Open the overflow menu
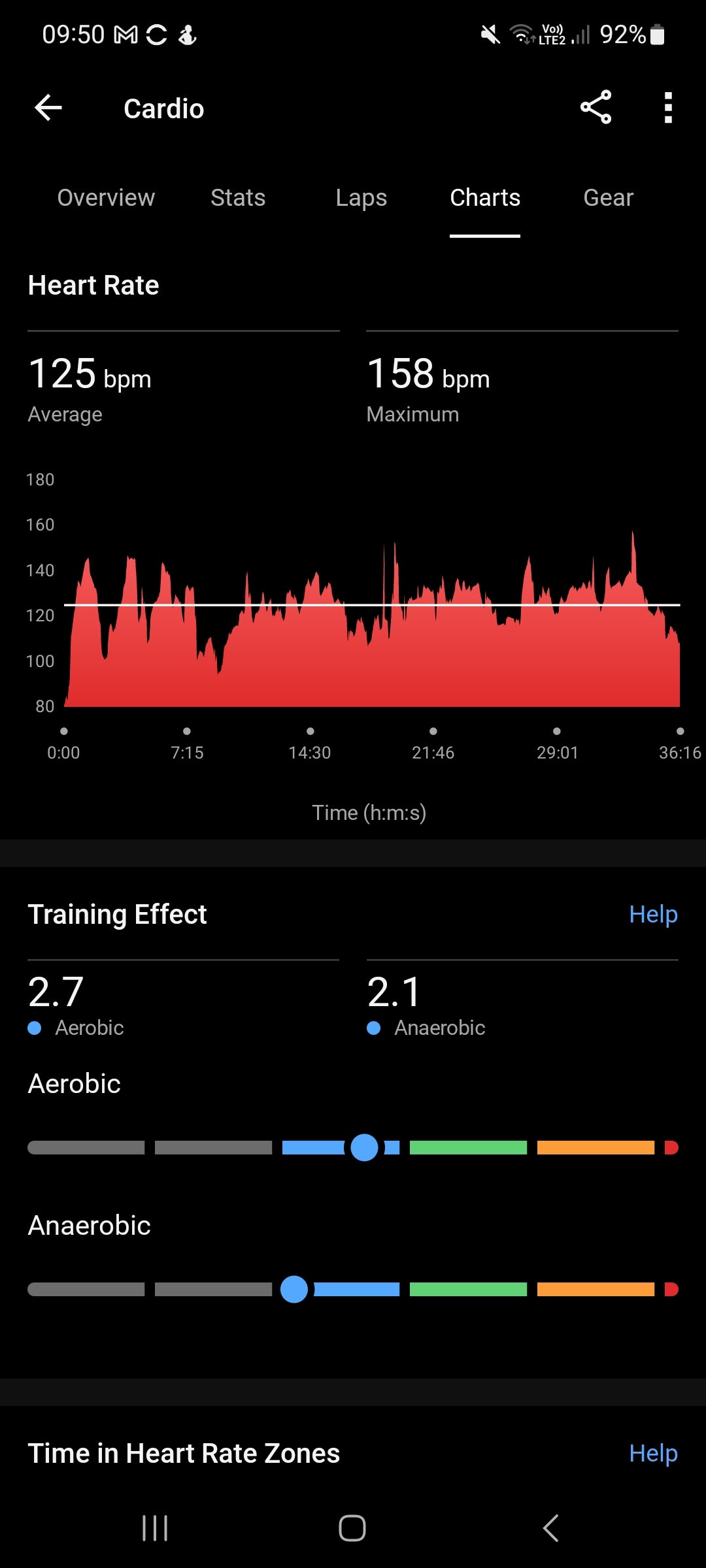 click(x=667, y=108)
